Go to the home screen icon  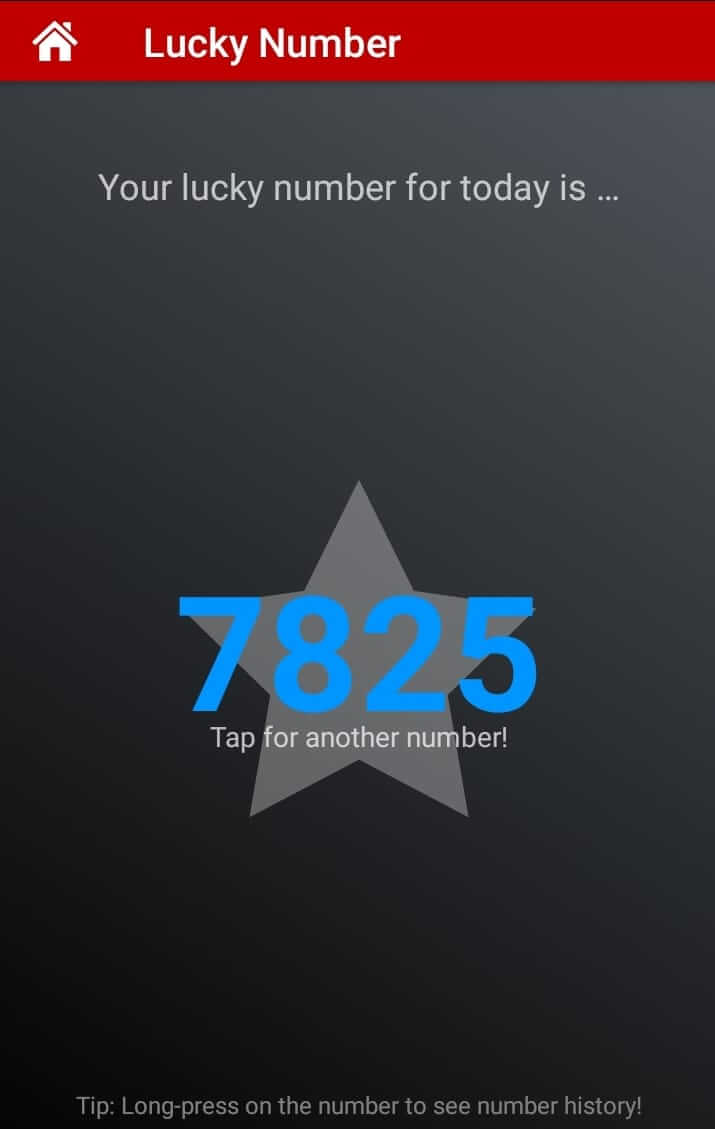pos(55,42)
